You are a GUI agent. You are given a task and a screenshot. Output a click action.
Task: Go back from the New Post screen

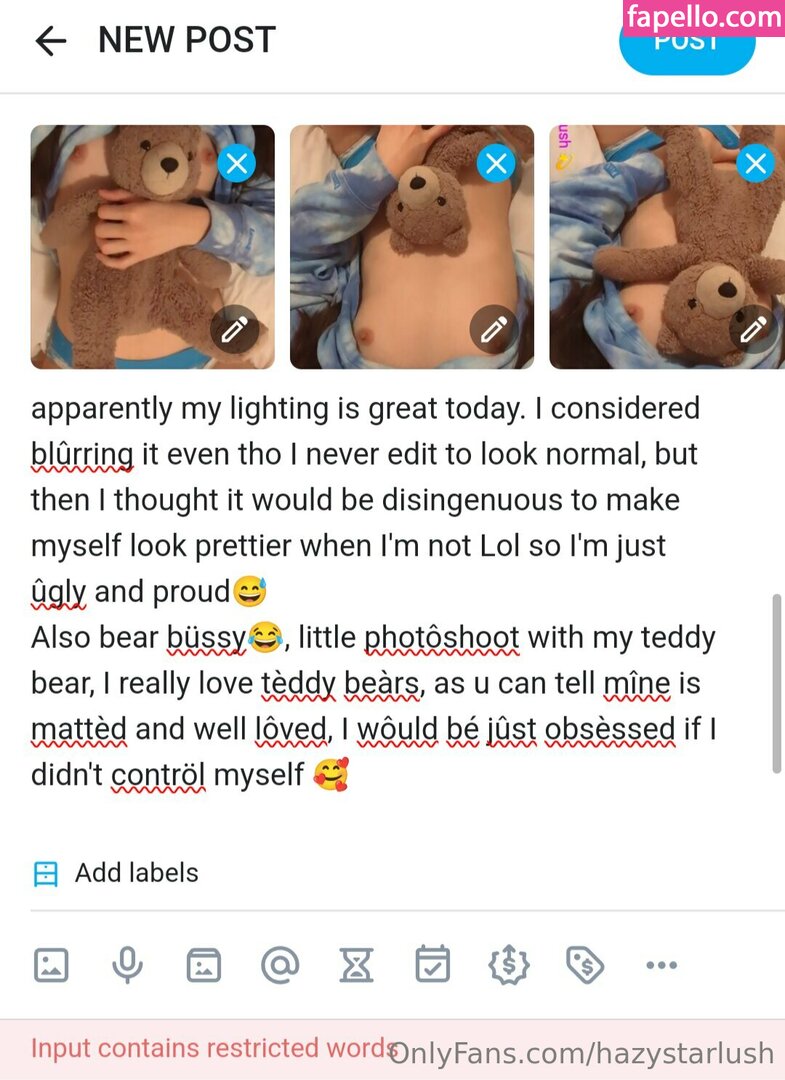point(50,41)
